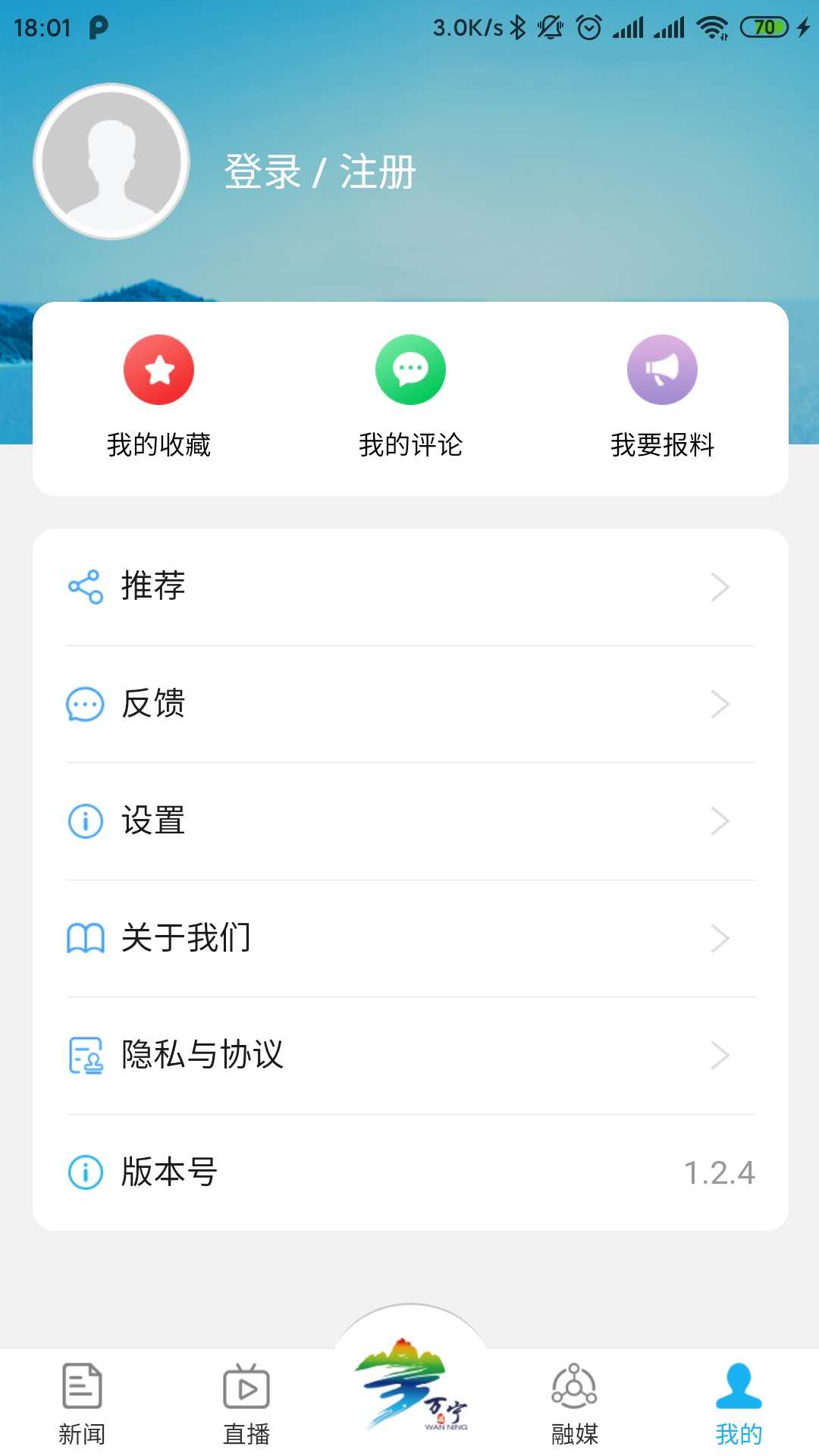
Task: Click the ID-card icon beside 隐私与协议
Action: click(86, 1054)
